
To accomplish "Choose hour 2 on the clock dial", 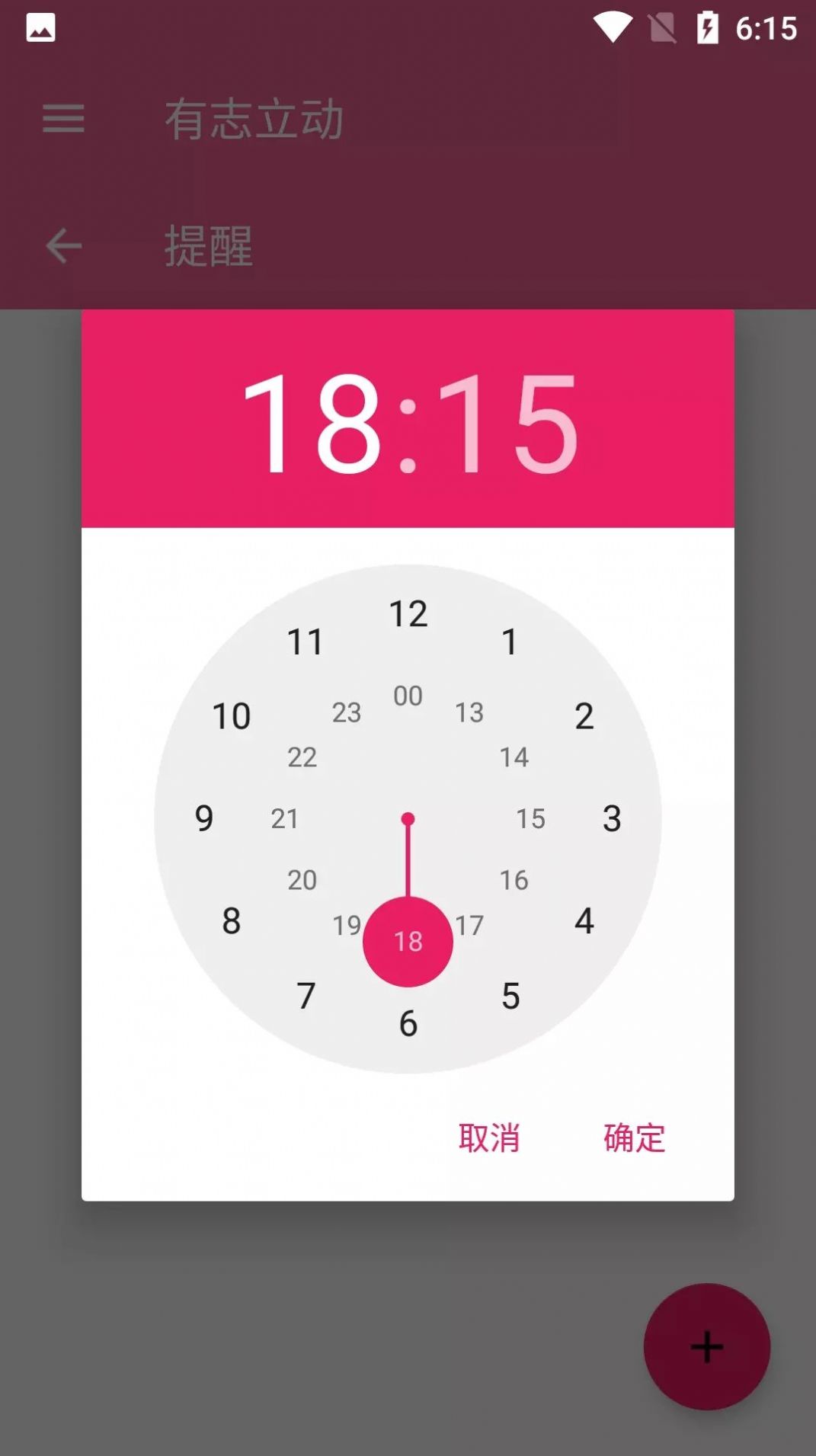I will (x=584, y=716).
